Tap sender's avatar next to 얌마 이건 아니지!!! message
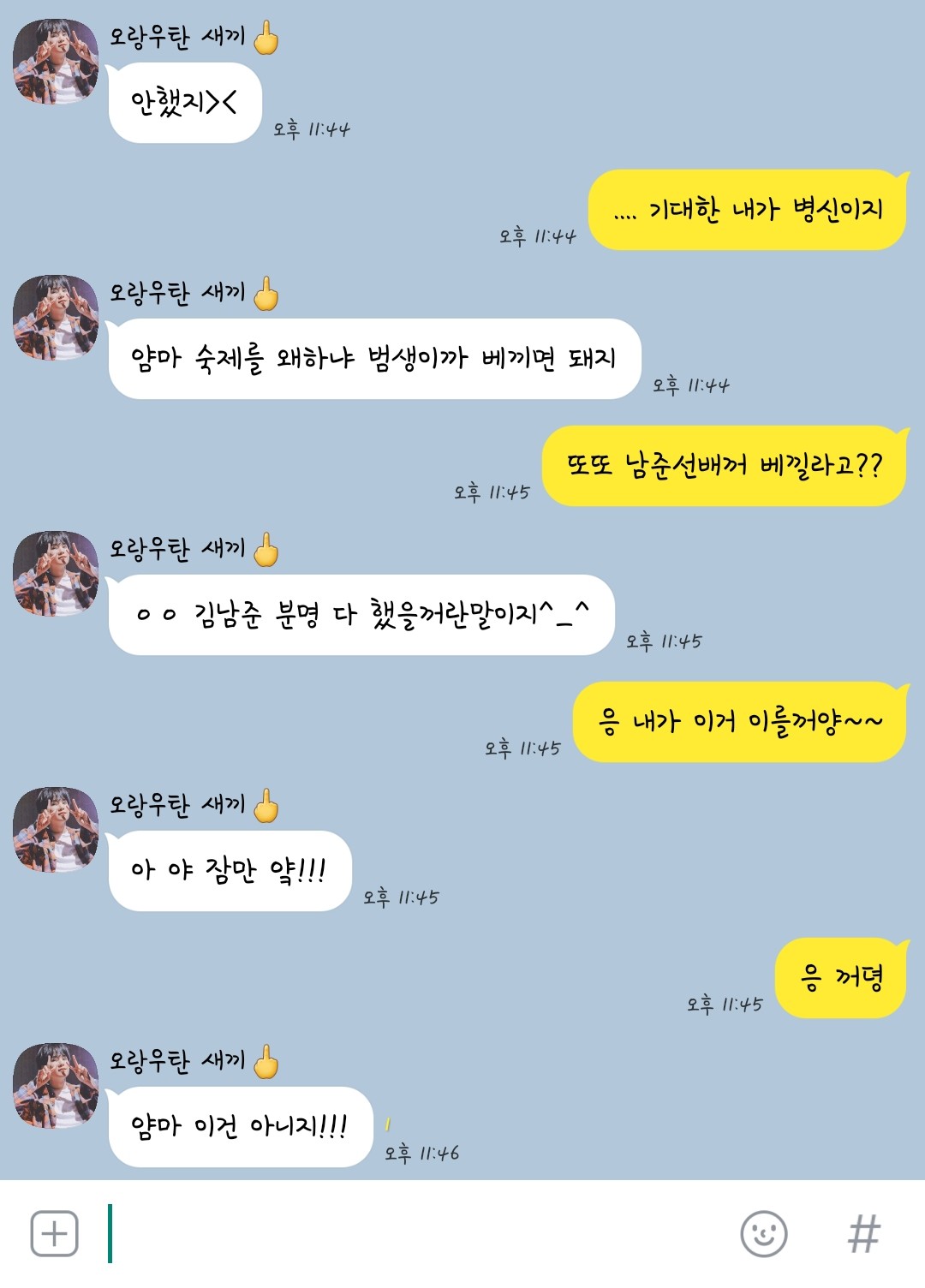 click(56, 1086)
